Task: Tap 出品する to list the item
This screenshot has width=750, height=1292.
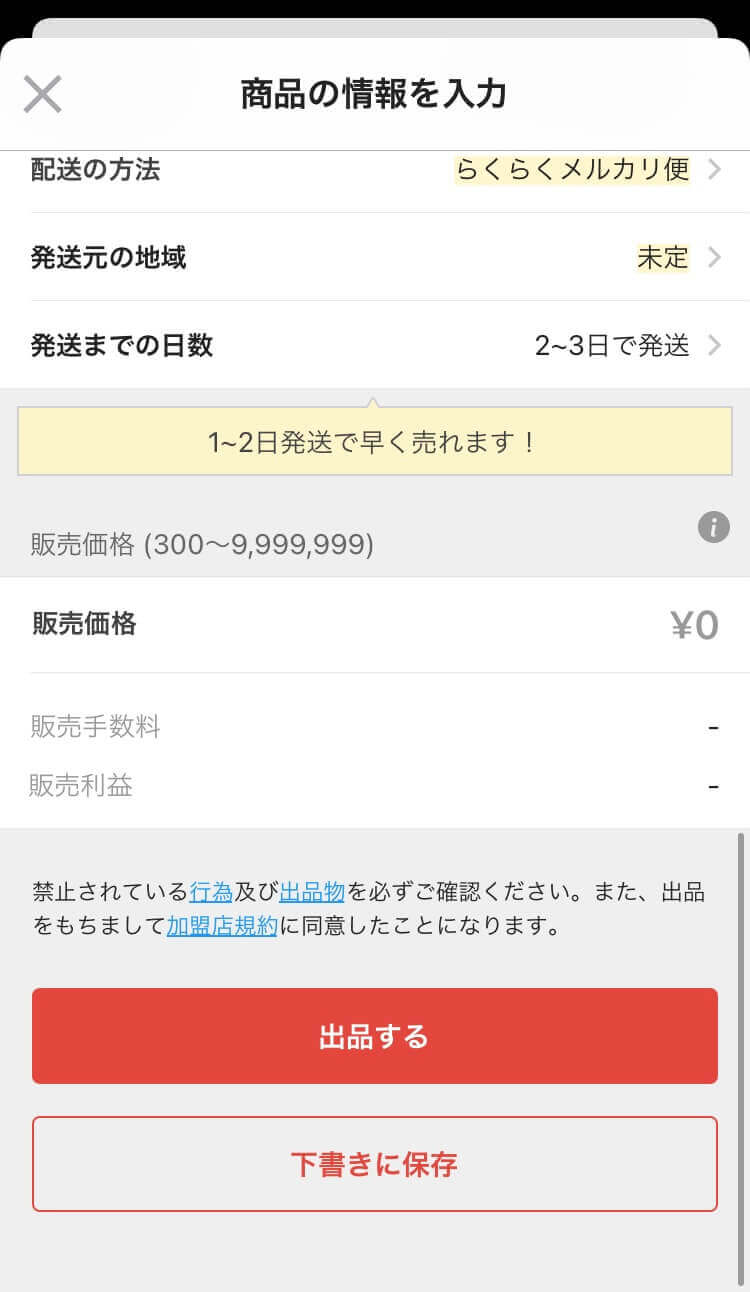Action: 375,1036
